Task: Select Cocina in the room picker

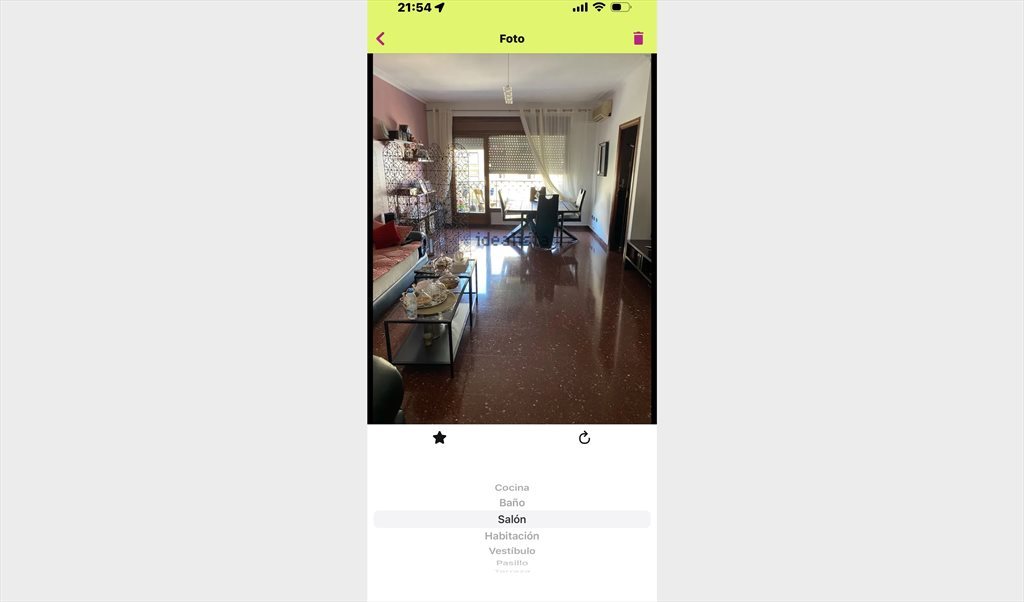Action: pos(512,488)
